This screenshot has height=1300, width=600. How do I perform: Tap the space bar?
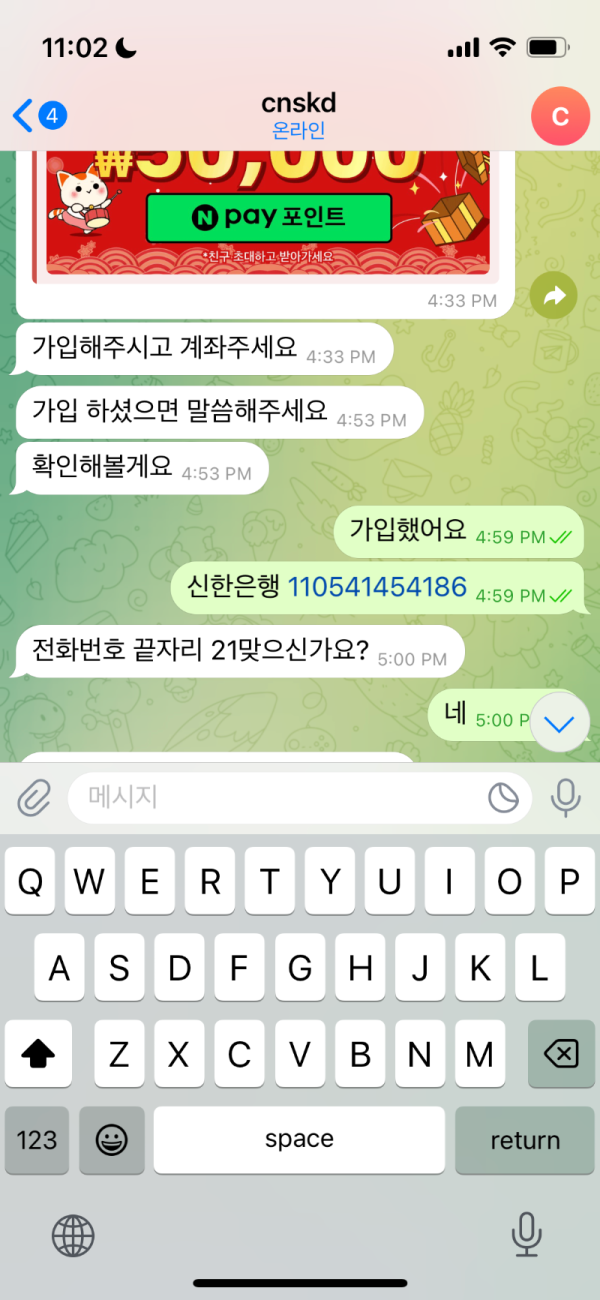click(x=299, y=1140)
